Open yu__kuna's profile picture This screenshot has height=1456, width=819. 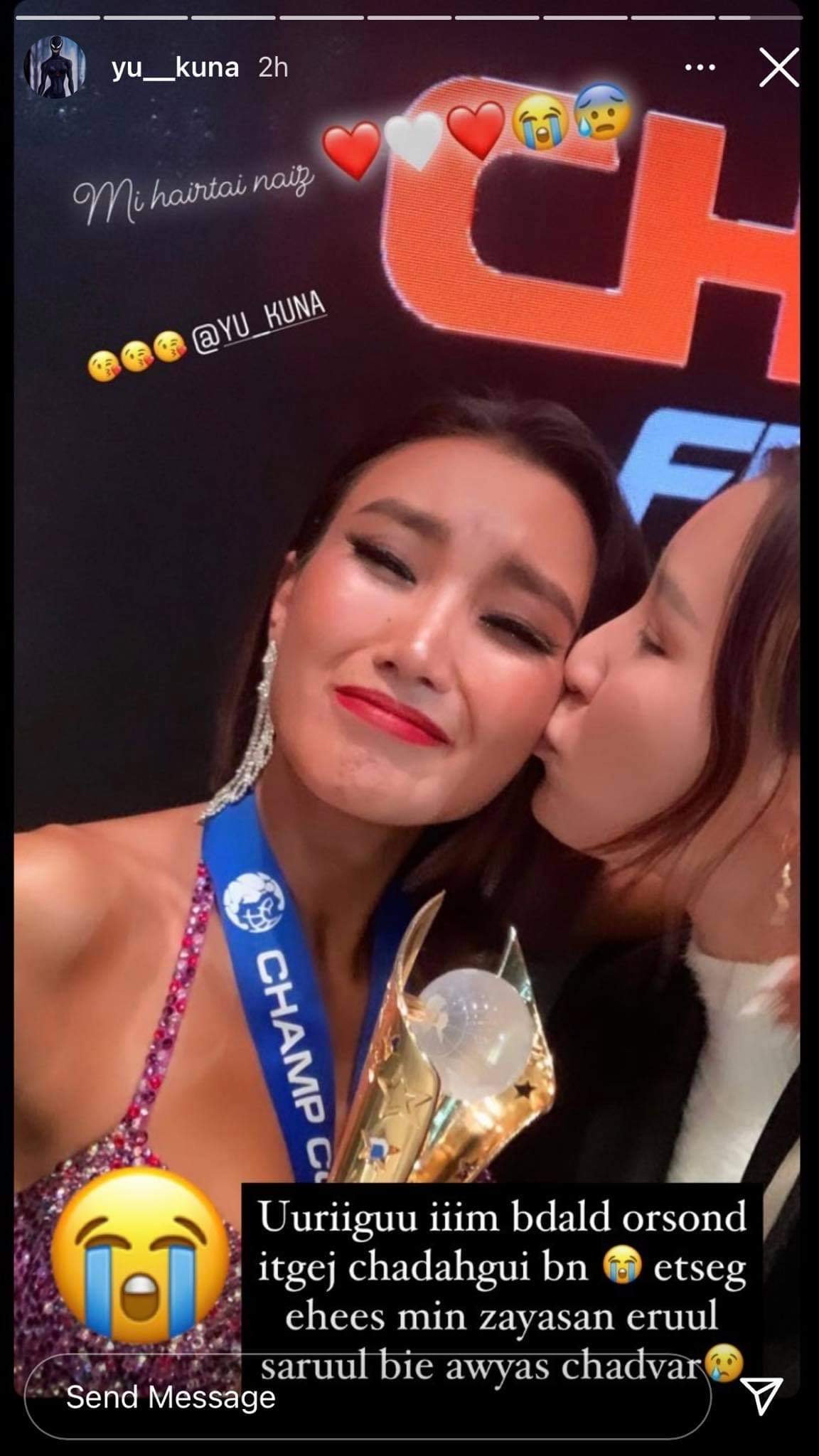click(55, 68)
